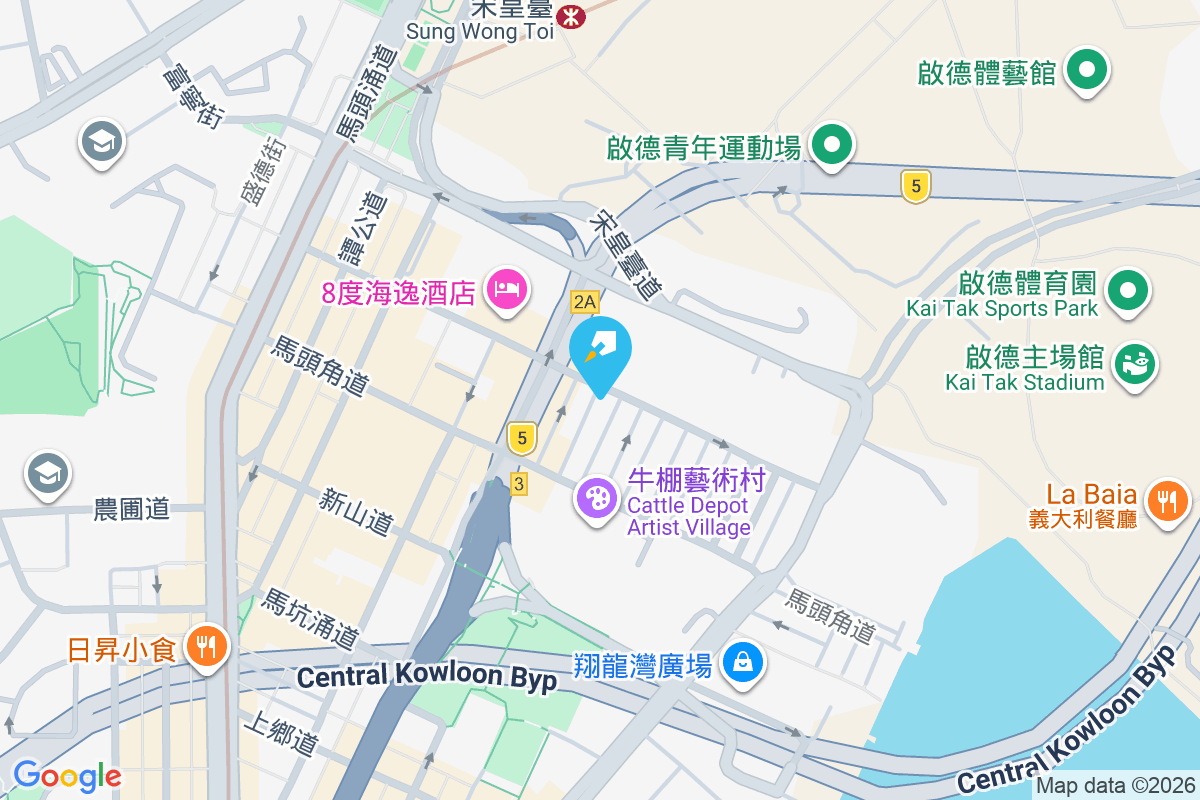Open the Kai Tak Sports Park marker
1200x800 pixels.
[x=1128, y=292]
